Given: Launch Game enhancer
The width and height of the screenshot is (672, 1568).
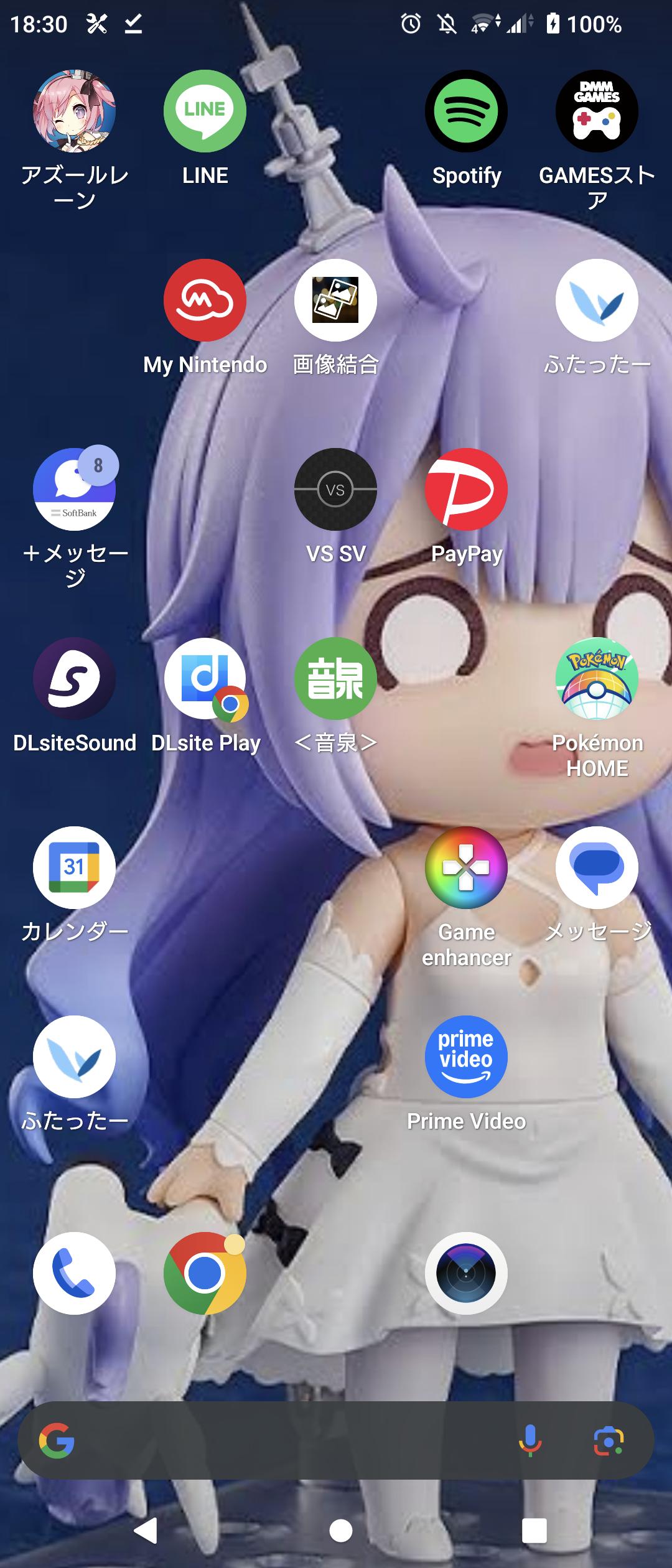Looking at the screenshot, I should [466, 868].
